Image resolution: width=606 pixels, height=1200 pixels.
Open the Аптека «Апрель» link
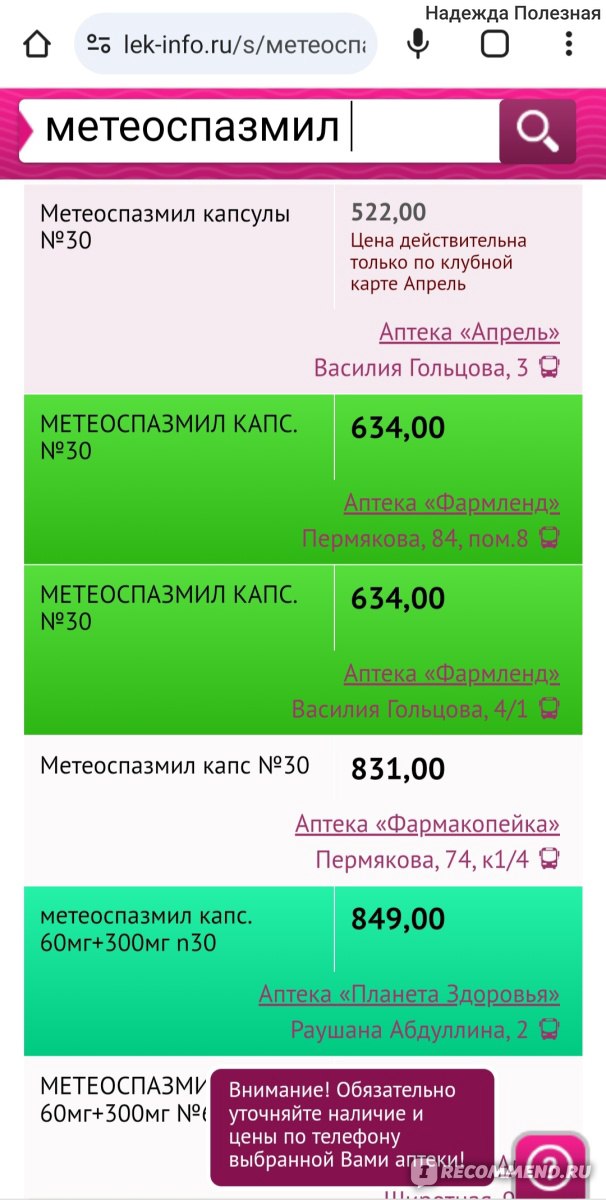click(469, 332)
